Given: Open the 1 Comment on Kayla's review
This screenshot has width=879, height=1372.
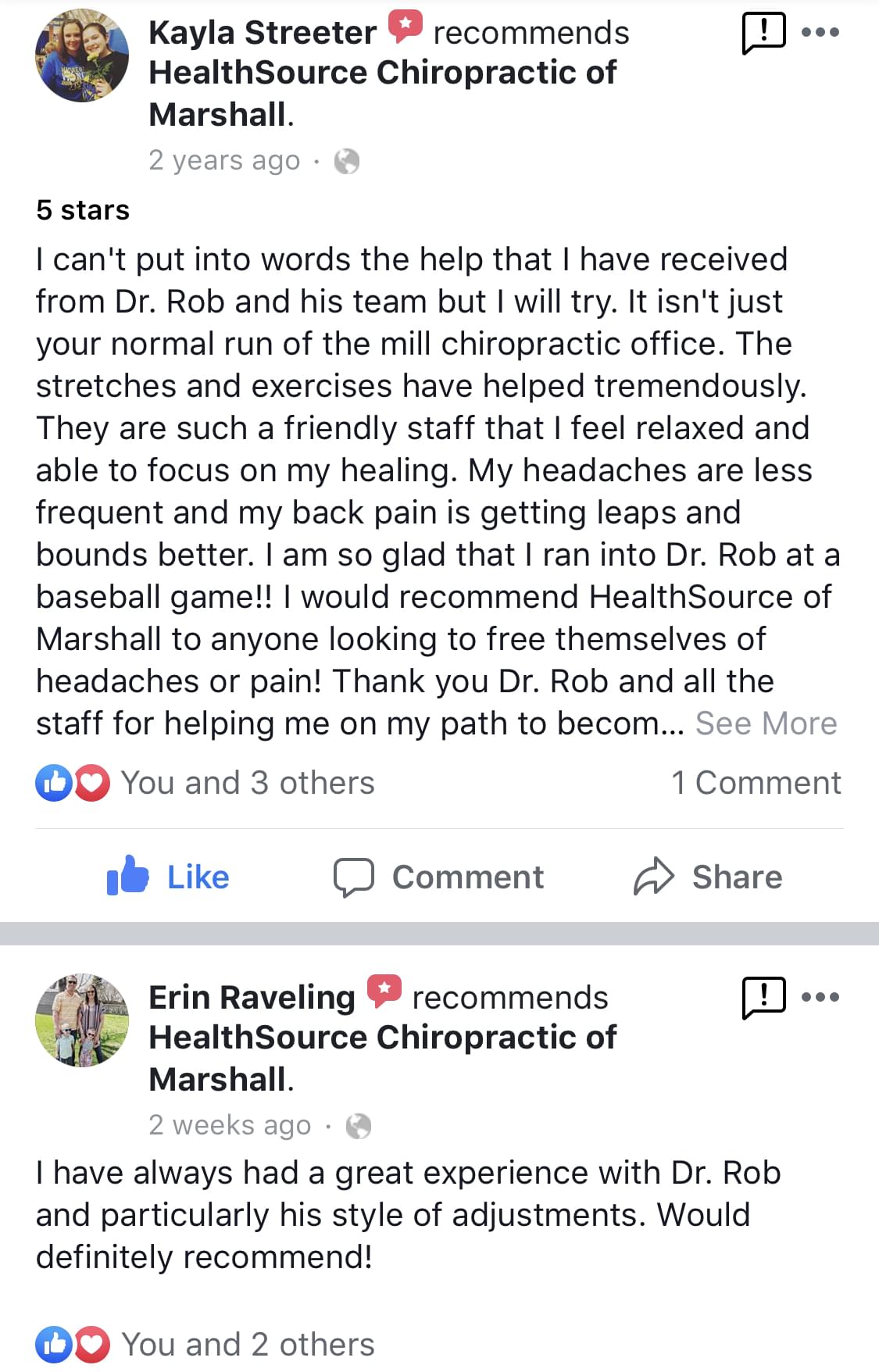Looking at the screenshot, I should [x=756, y=783].
